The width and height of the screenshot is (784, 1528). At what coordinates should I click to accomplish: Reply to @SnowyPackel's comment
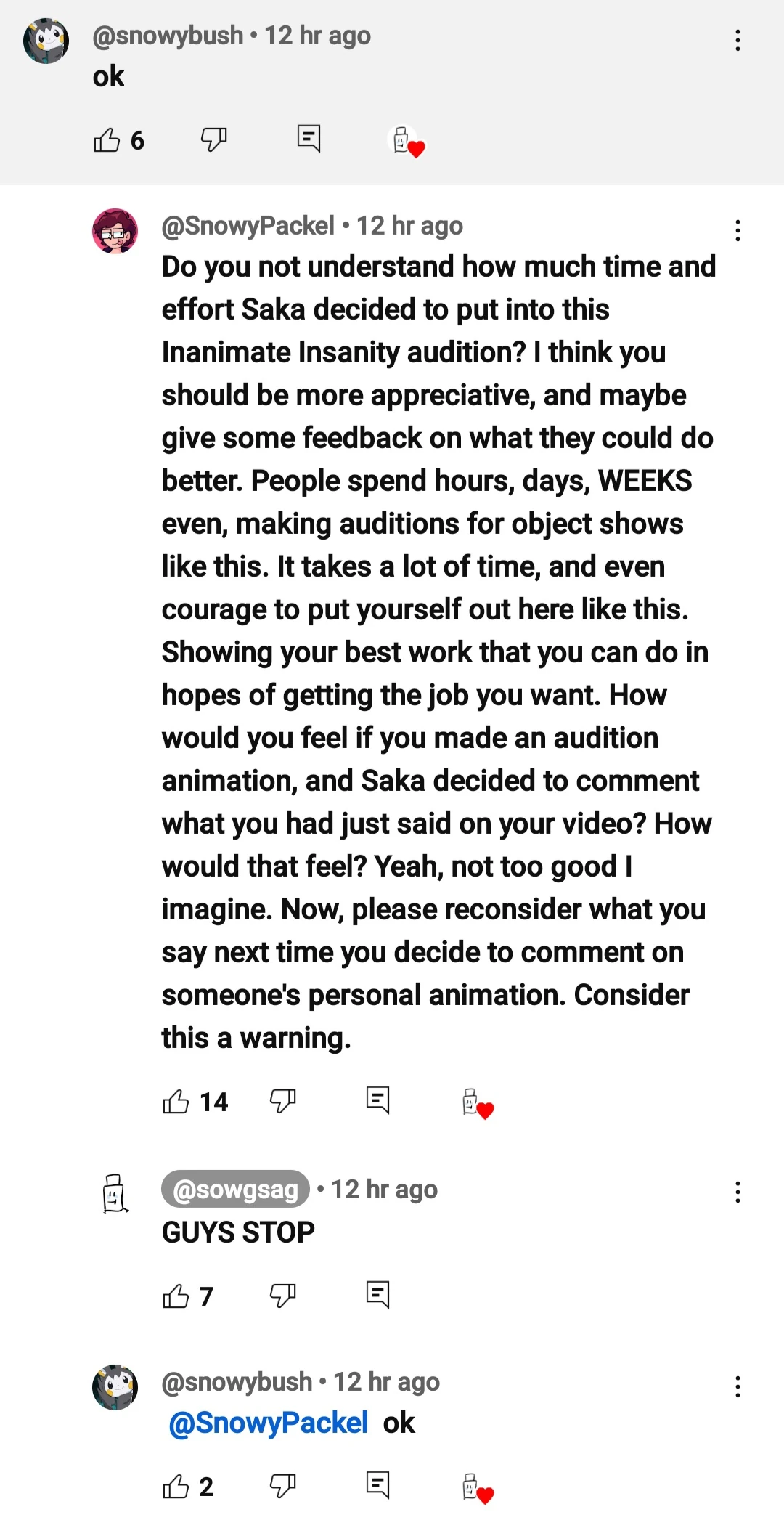[377, 1100]
